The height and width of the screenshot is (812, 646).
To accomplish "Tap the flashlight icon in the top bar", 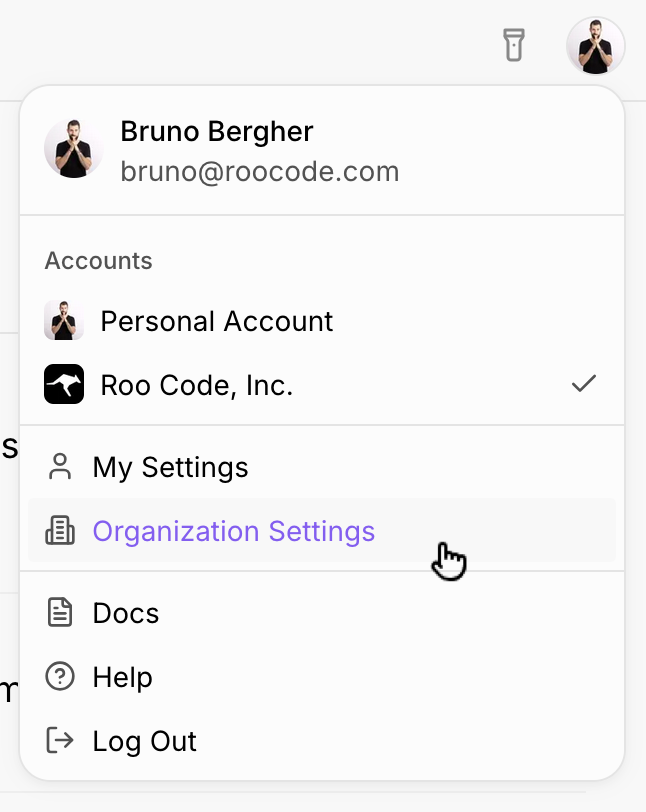I will tap(513, 45).
